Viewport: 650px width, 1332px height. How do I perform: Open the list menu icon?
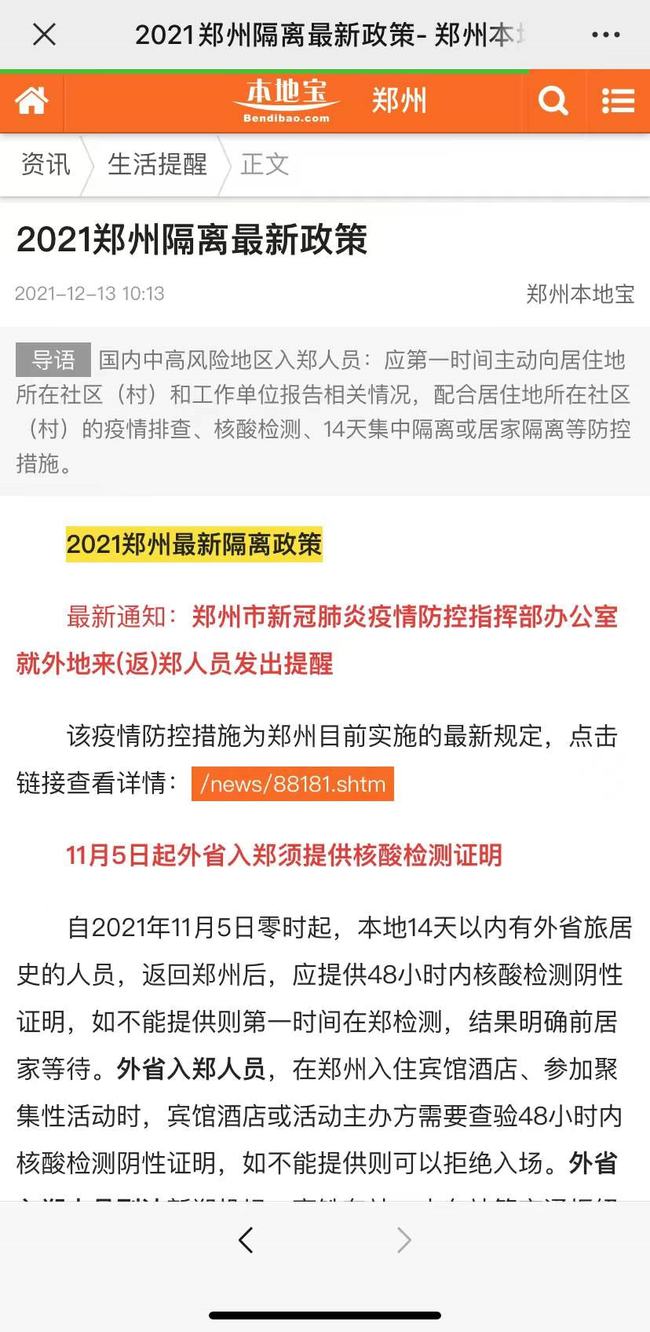[618, 101]
